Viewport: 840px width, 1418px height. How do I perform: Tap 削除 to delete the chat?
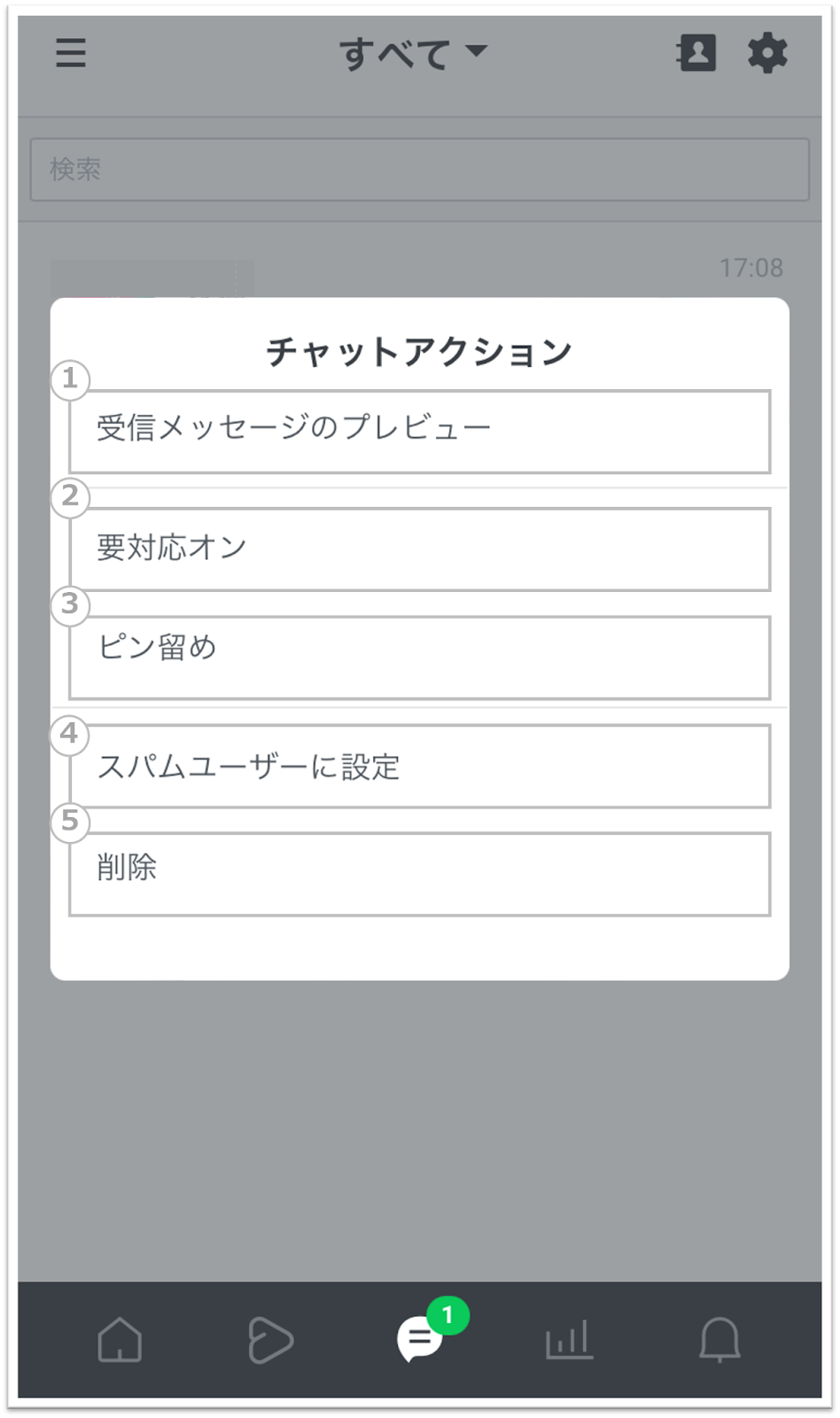click(x=419, y=873)
